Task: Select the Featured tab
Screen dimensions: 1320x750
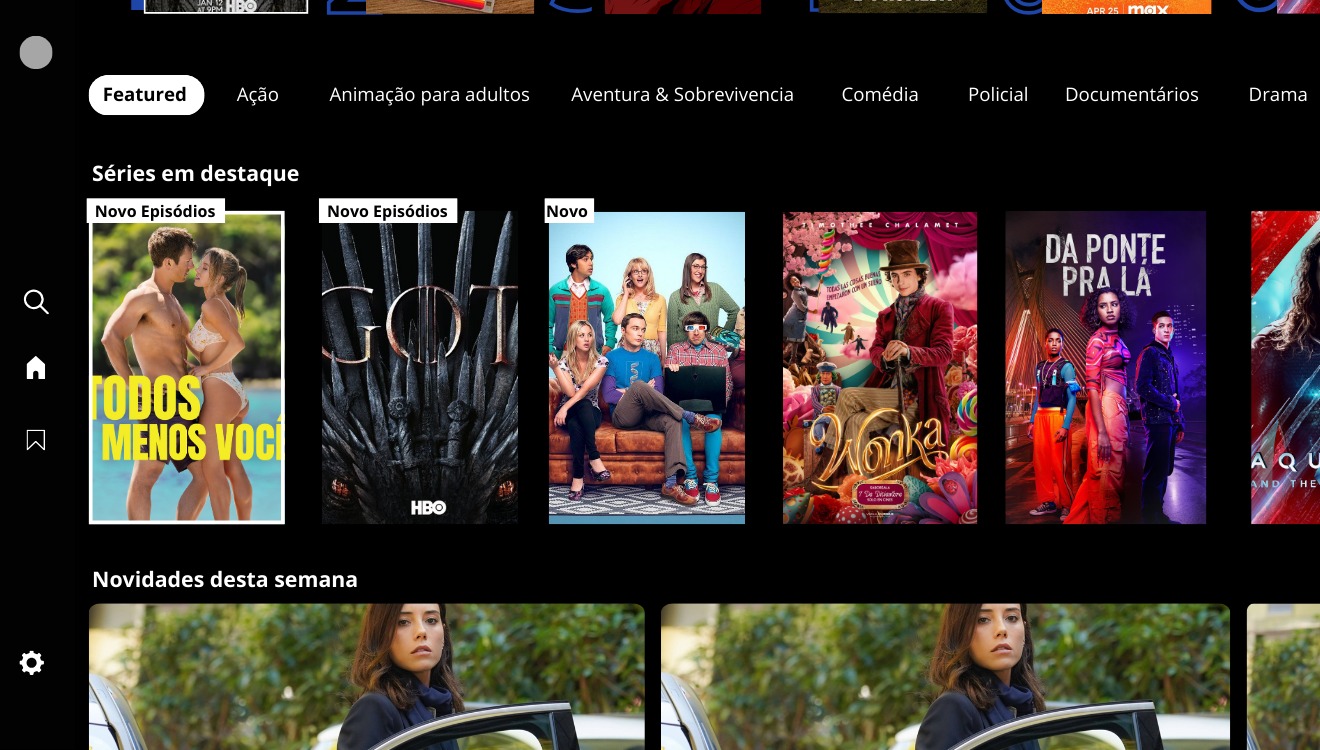Action: (x=146, y=95)
